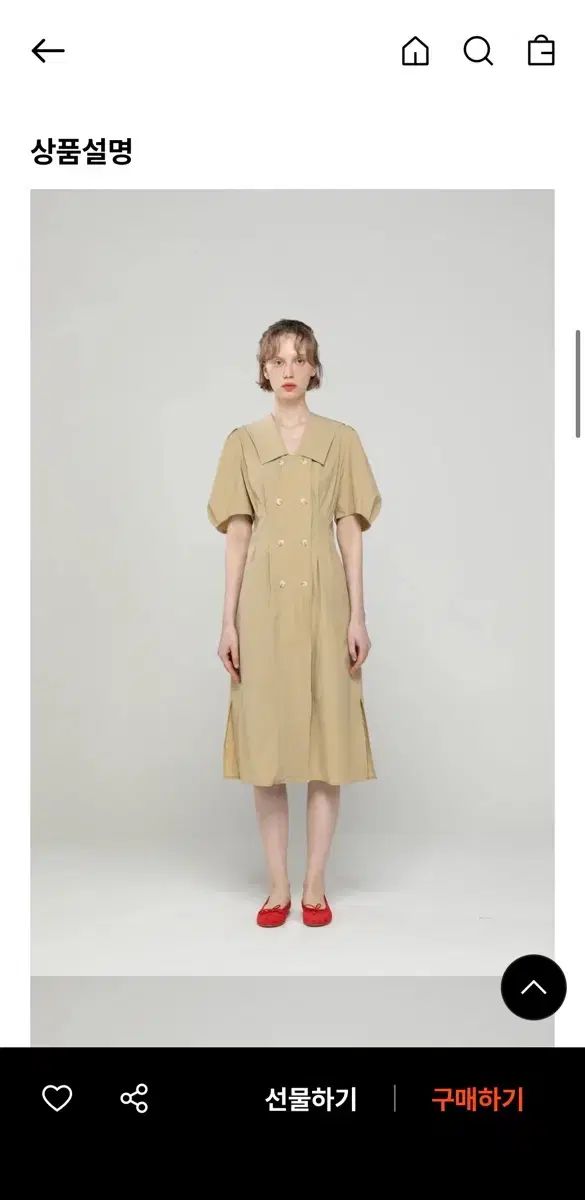Go back using the arrow icon

pos(47,51)
